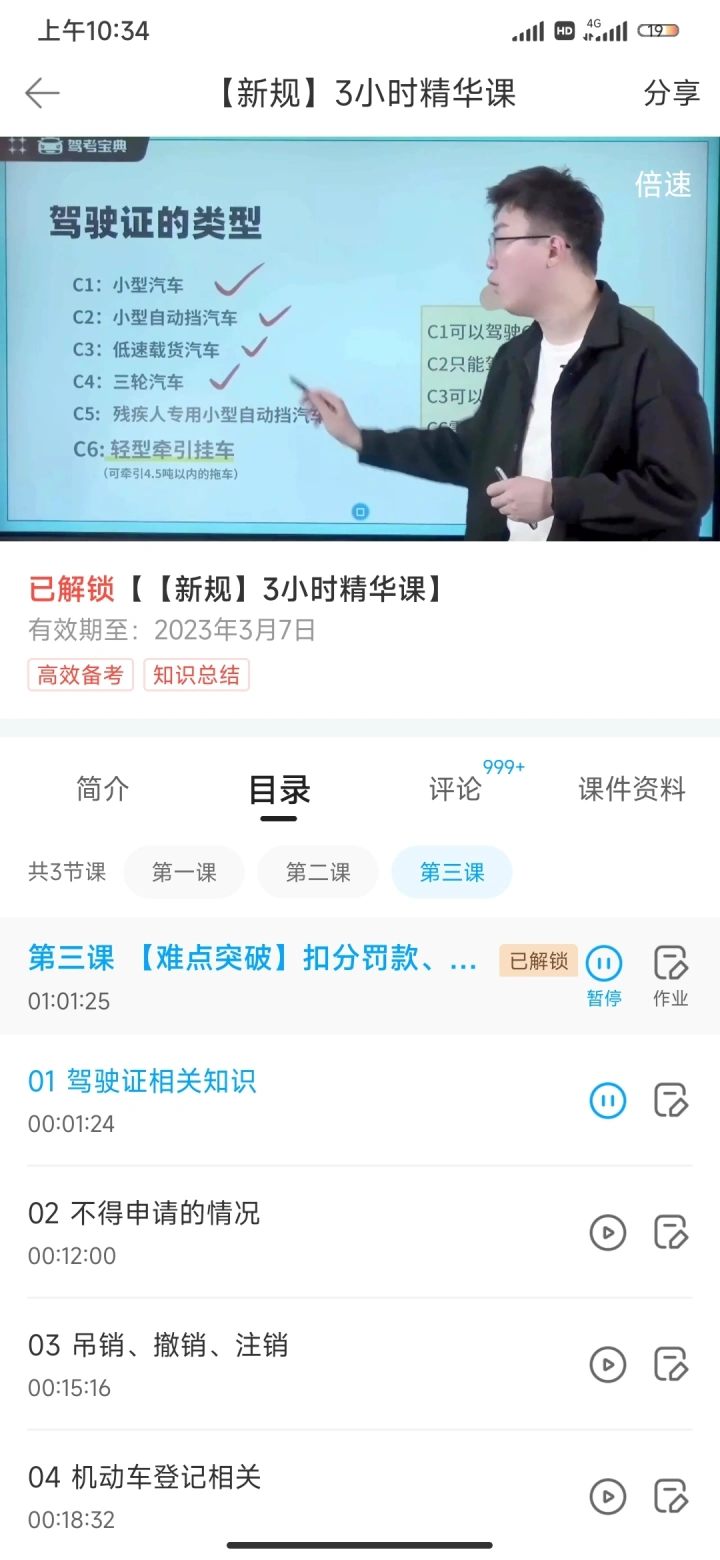Pause 第三课 with the 暂停 button
The image size is (720, 1560).
tap(604, 975)
